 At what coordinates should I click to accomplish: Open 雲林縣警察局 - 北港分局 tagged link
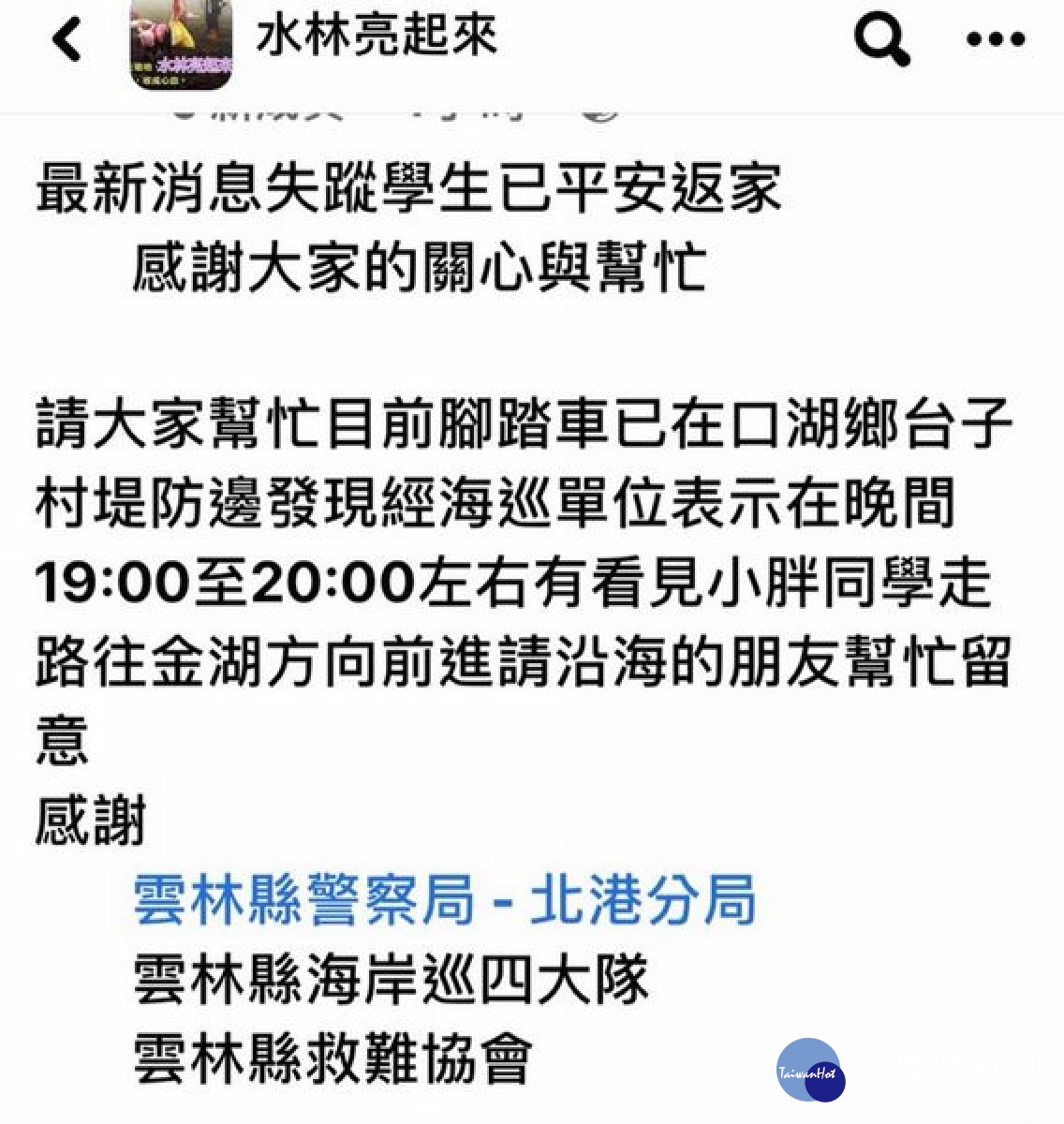[444, 900]
